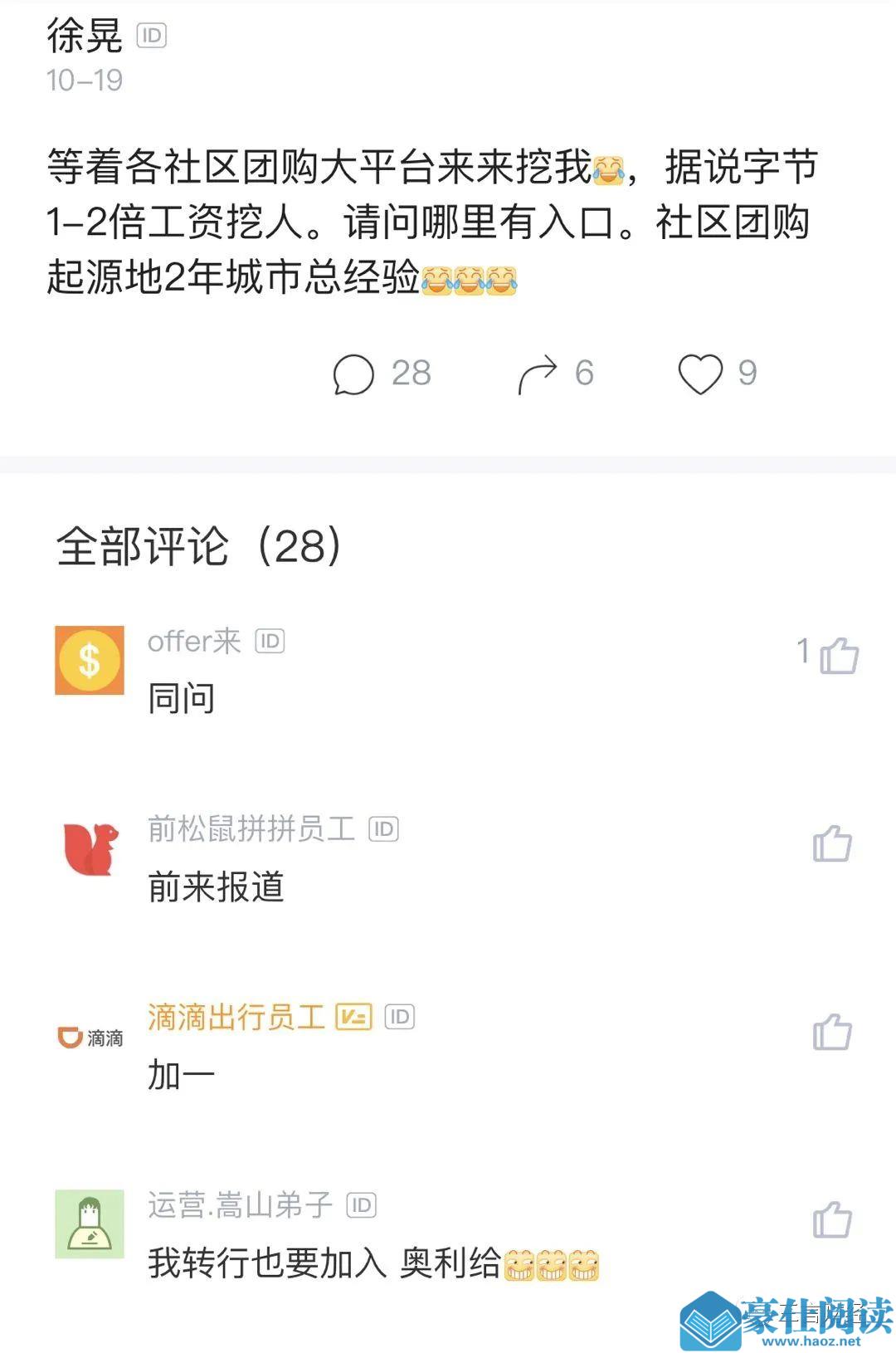896x1353 pixels.
Task: Like the post with the heart icon
Action: tap(701, 374)
